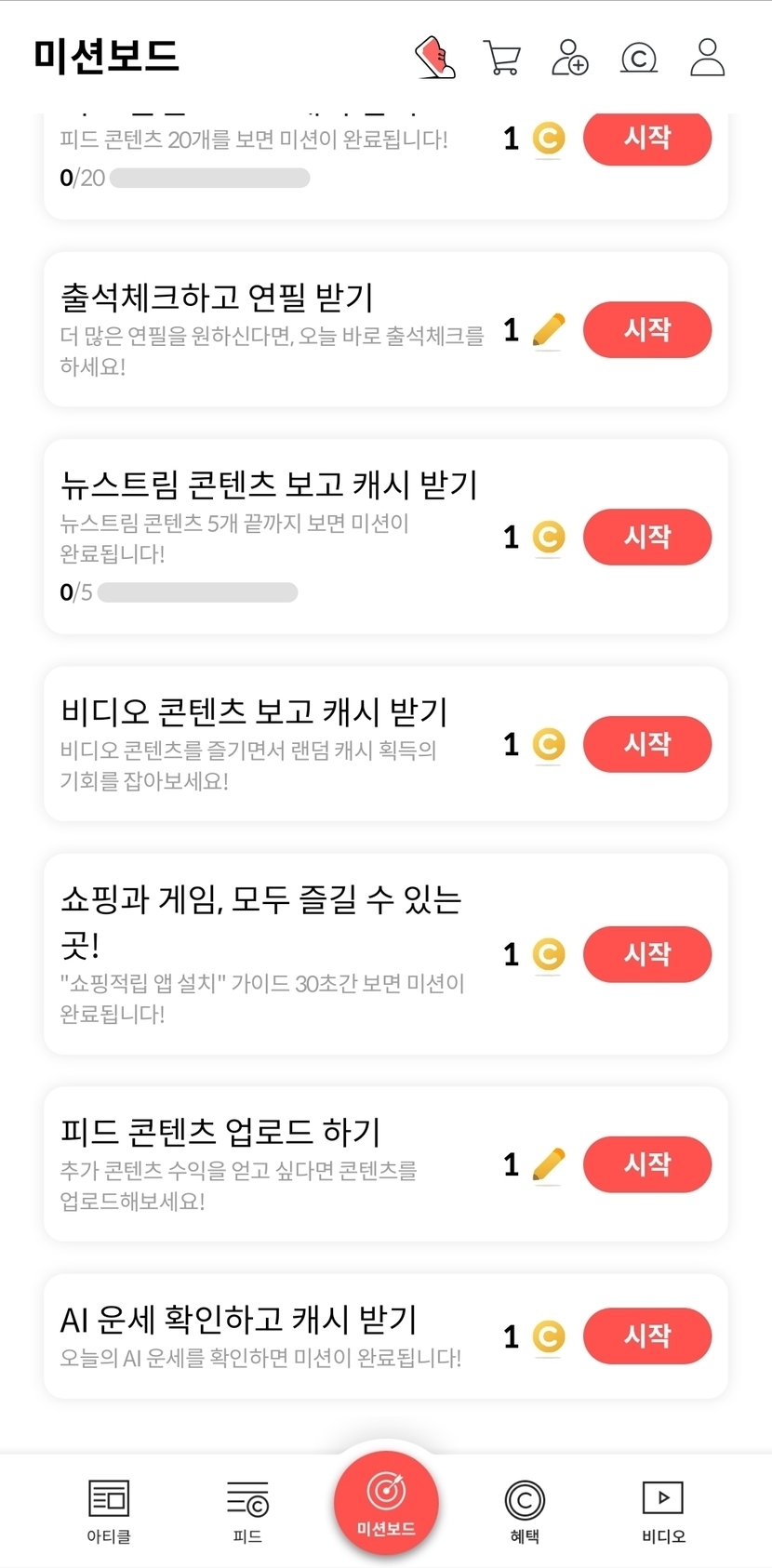Viewport: 772px width, 1568px height.
Task: Start AI 운세 확인하고 캐시 받기 mission
Action: tap(646, 1336)
